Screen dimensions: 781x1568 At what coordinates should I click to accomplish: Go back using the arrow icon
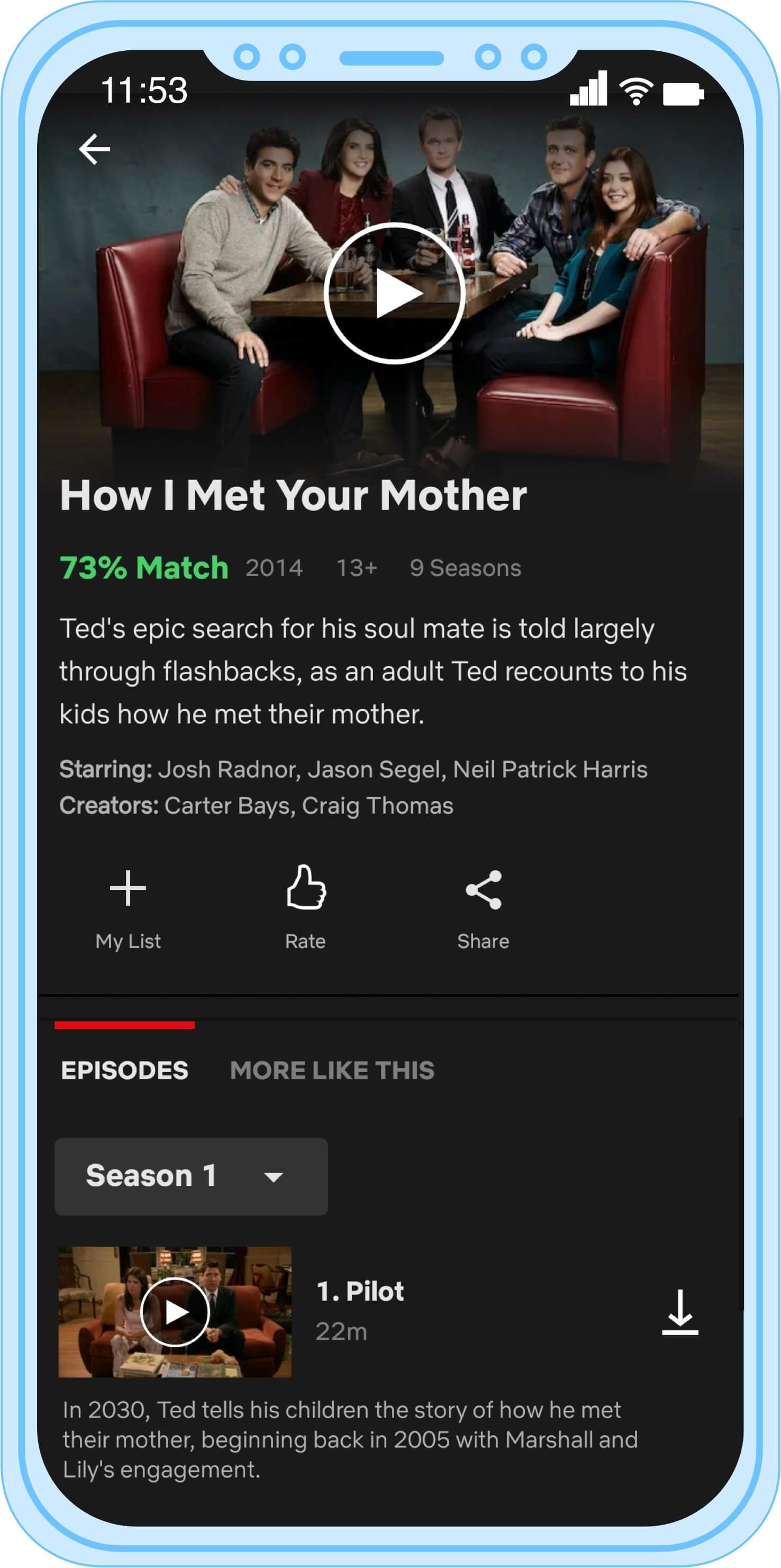(x=95, y=149)
